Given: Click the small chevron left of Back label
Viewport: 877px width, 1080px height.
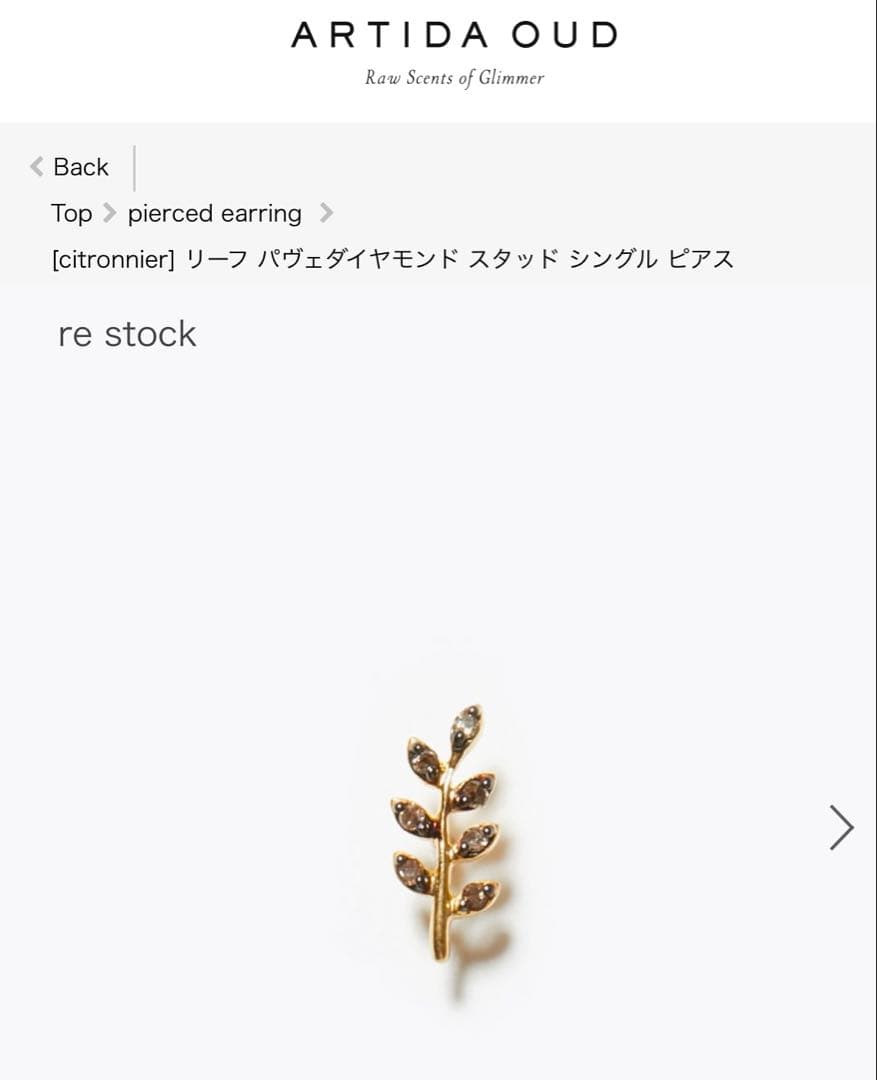Looking at the screenshot, I should coord(33,166).
